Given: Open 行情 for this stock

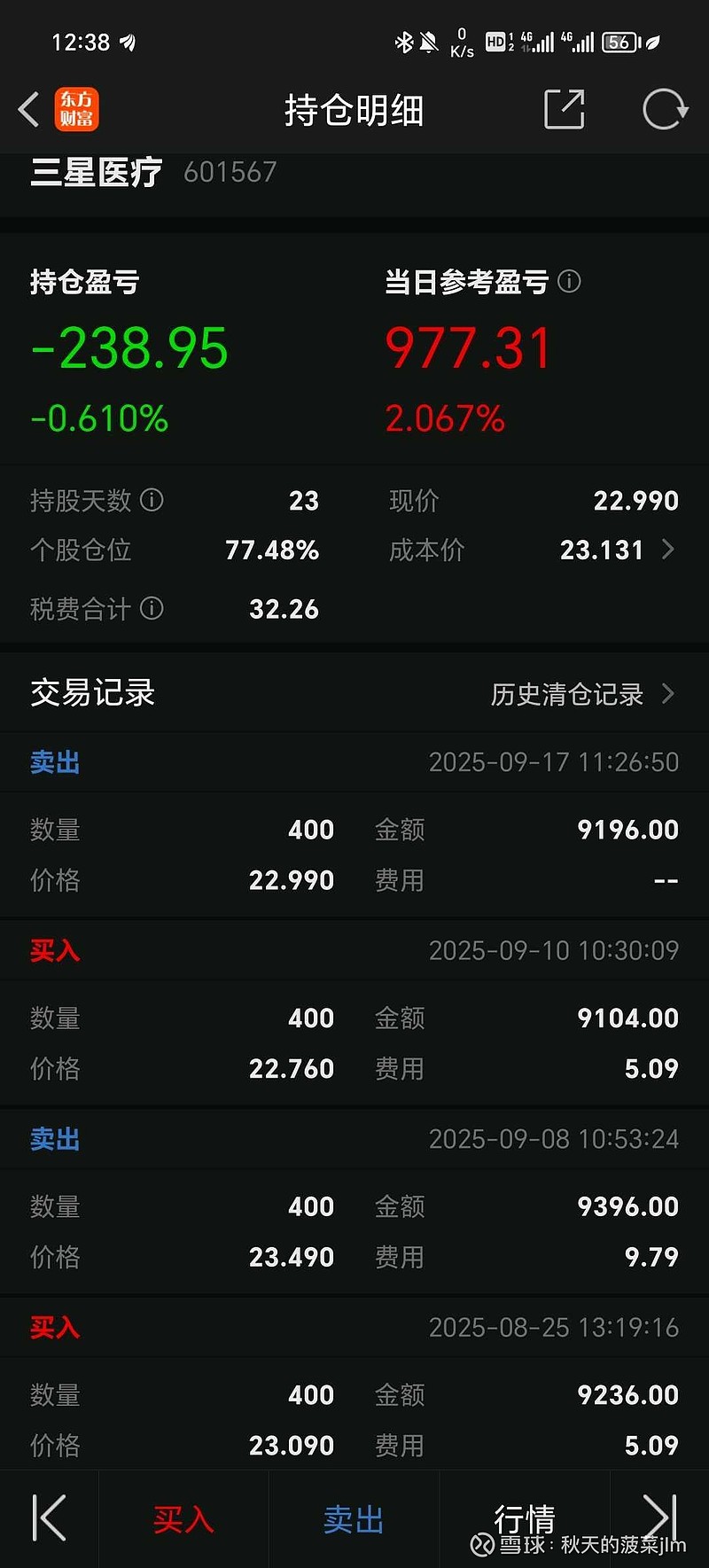Looking at the screenshot, I should [524, 1517].
